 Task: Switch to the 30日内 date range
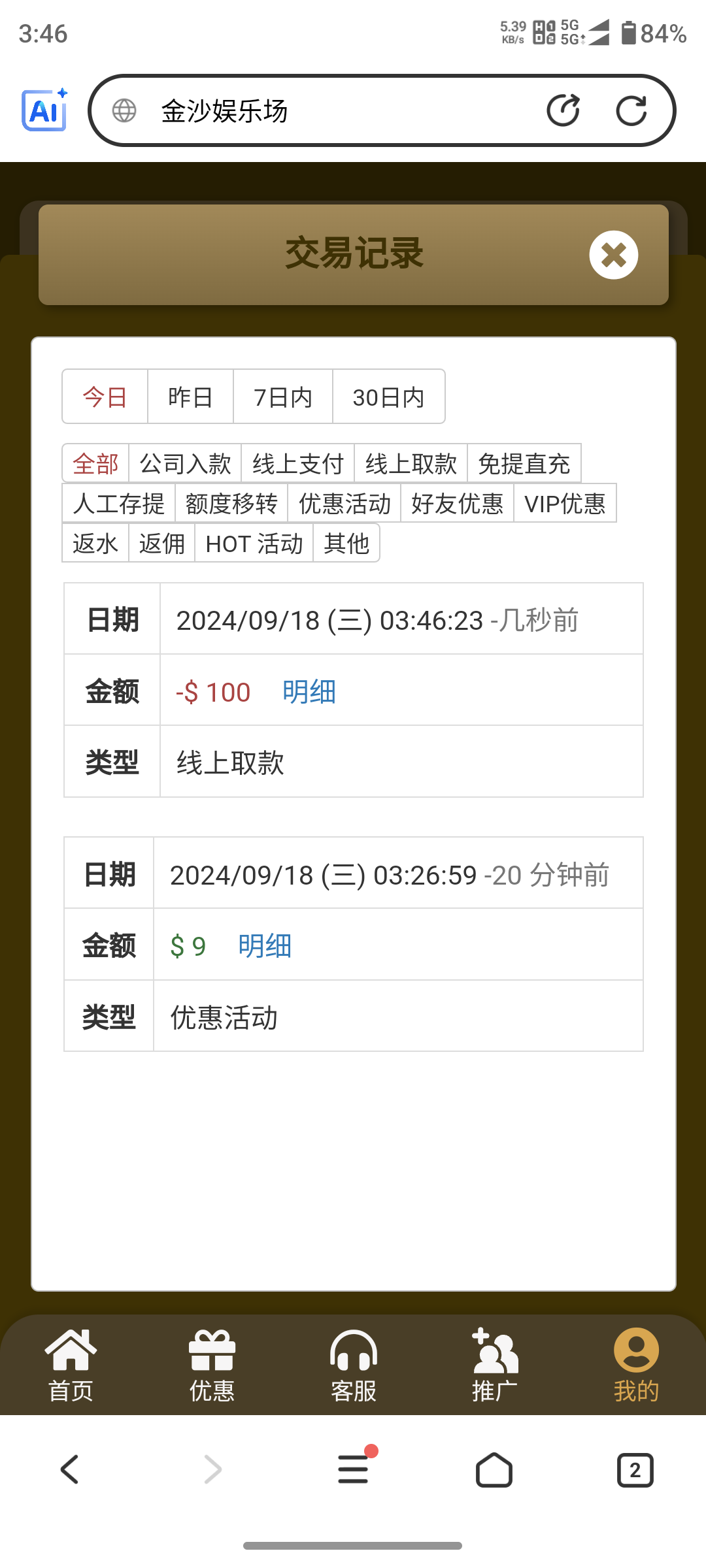pyautogui.click(x=388, y=397)
